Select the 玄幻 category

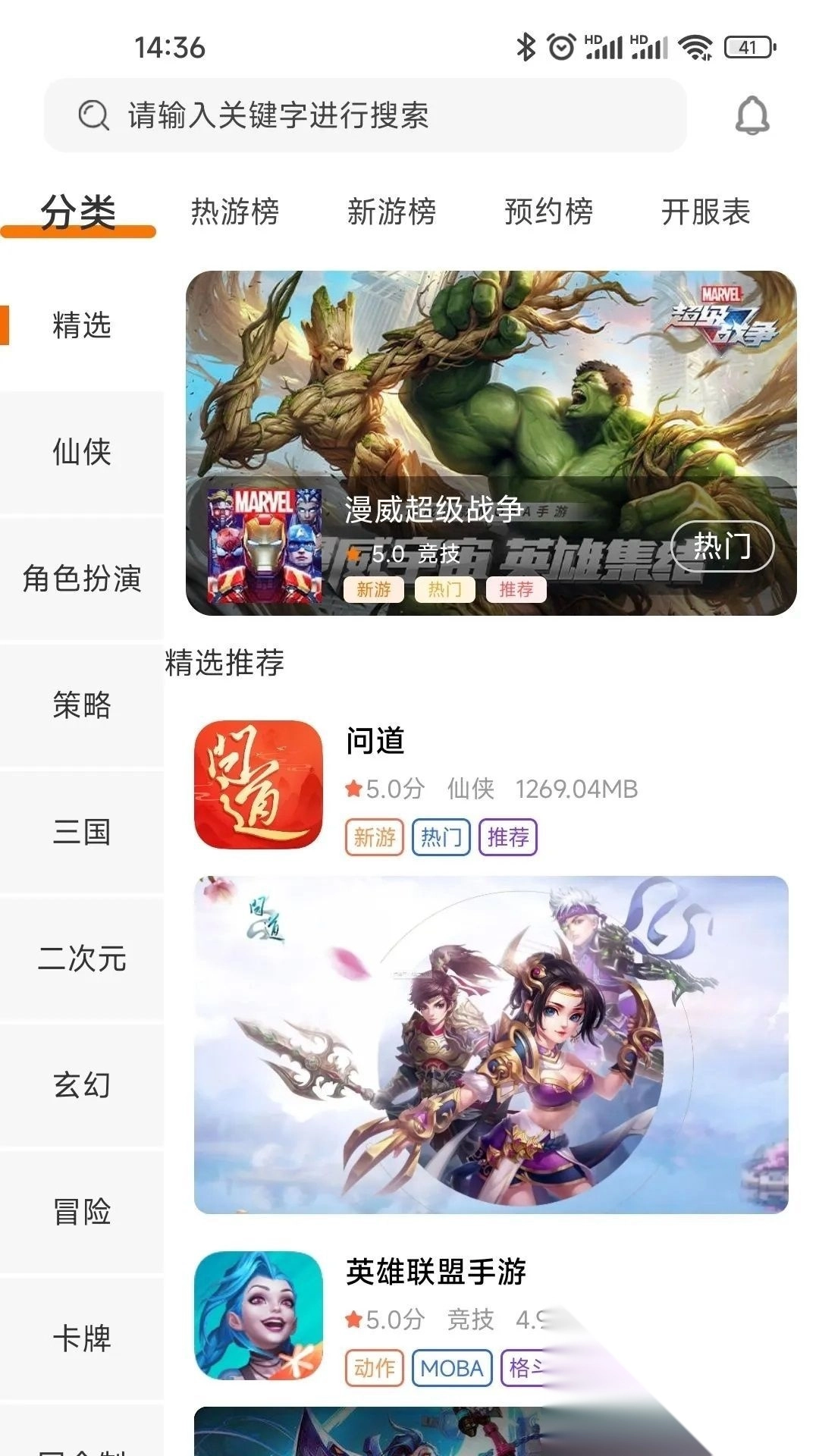[x=82, y=1085]
